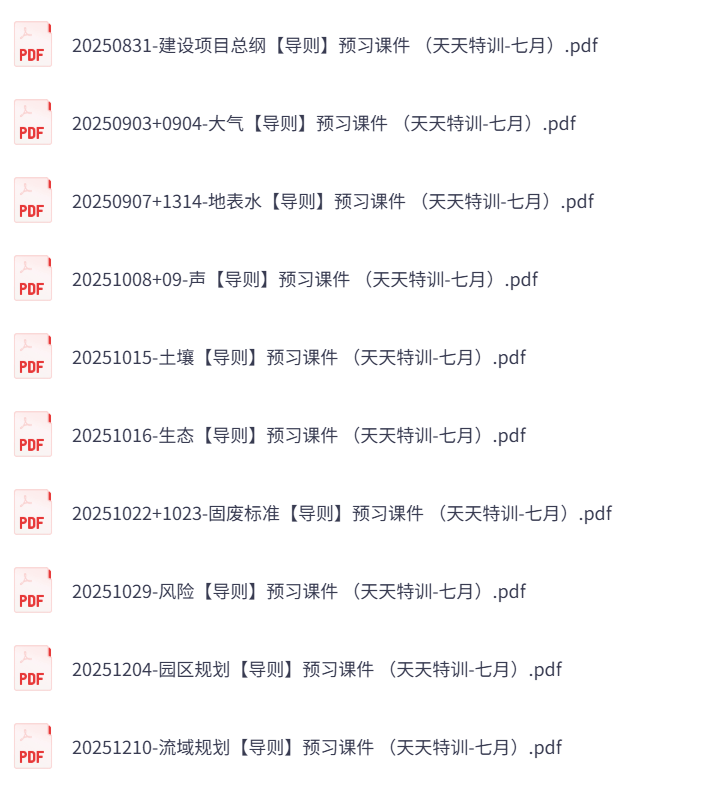Select the 20251204 园区规划 PDF

tap(316, 669)
